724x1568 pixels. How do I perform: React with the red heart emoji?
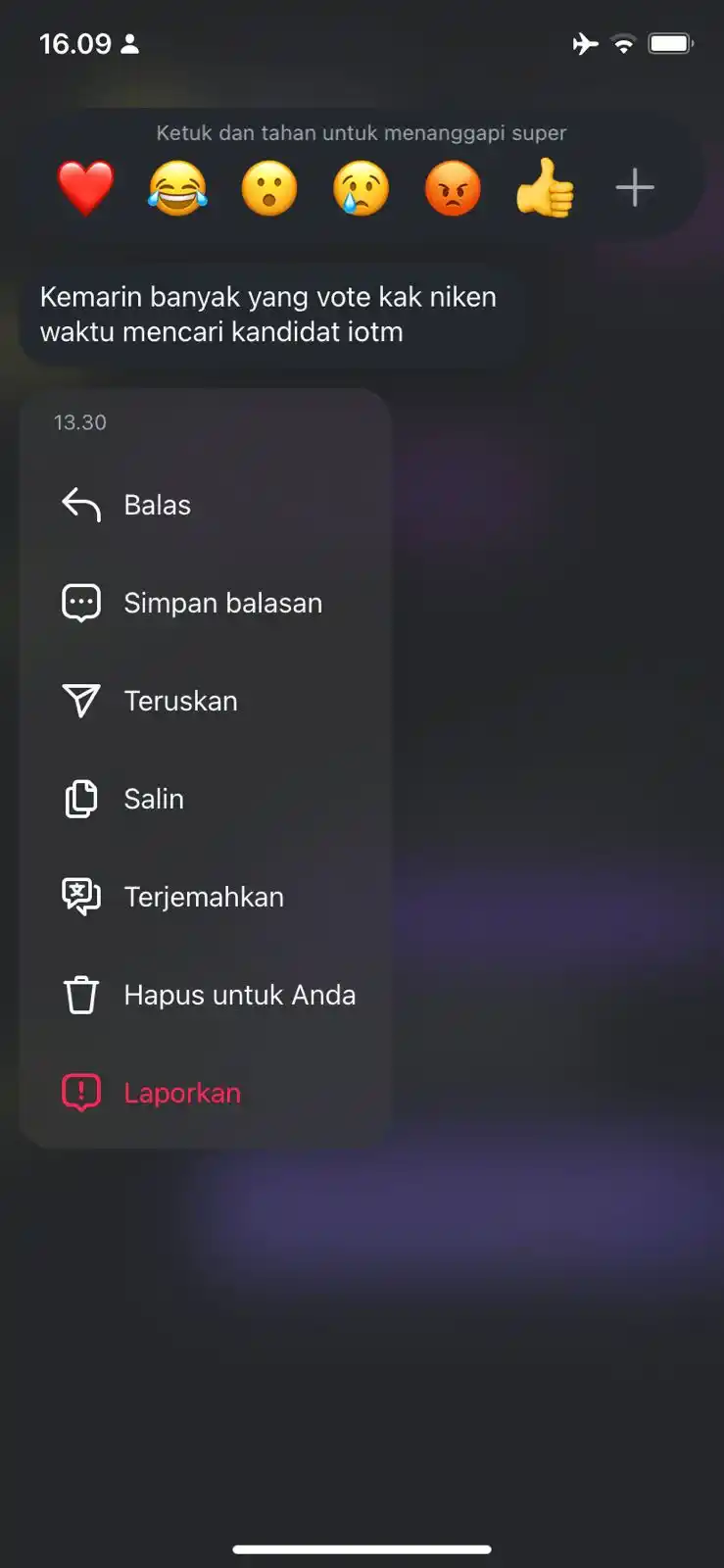pos(86,187)
